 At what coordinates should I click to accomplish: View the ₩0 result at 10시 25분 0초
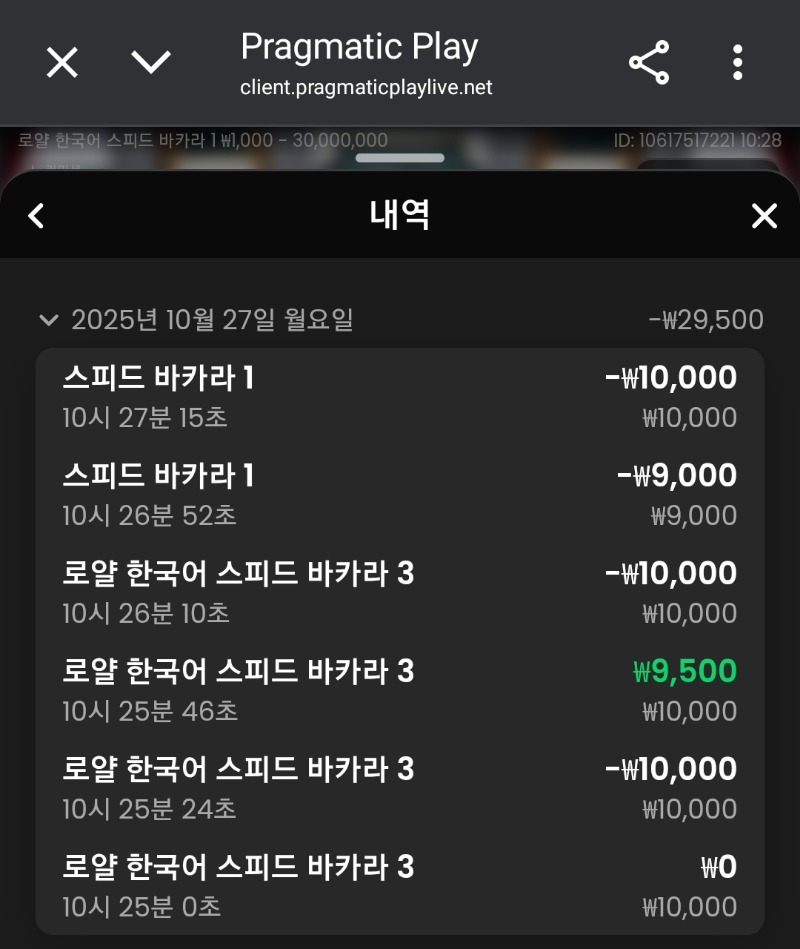(400, 886)
